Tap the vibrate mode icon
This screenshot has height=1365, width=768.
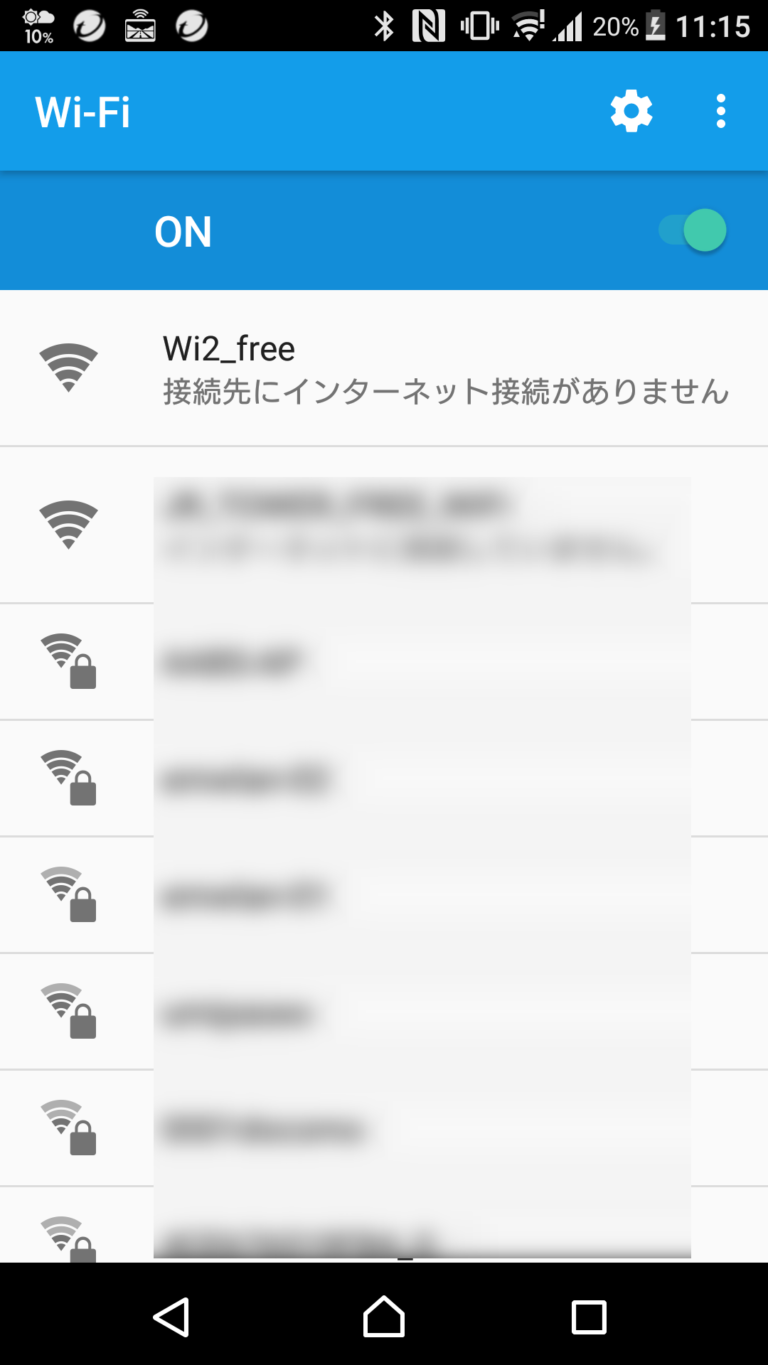click(478, 25)
